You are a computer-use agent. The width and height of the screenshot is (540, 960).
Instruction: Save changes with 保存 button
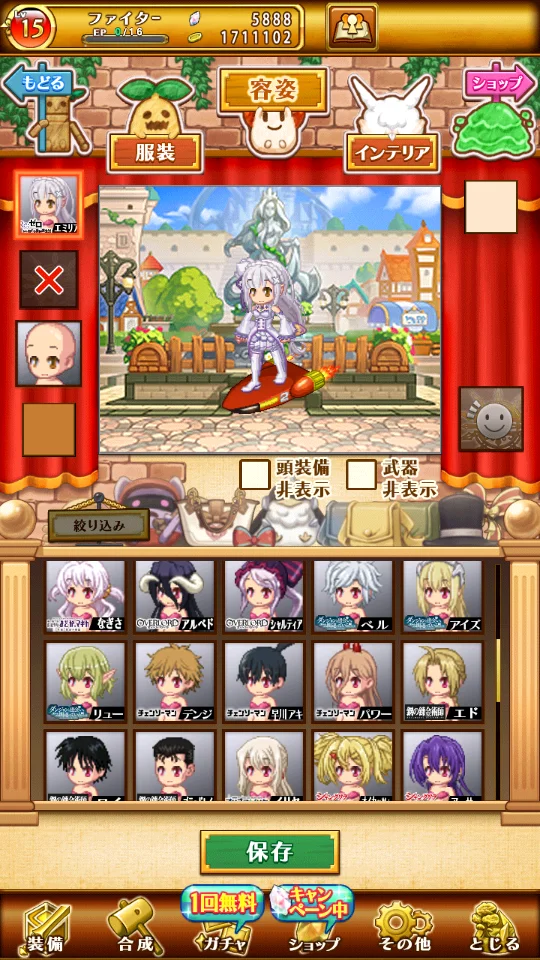270,852
